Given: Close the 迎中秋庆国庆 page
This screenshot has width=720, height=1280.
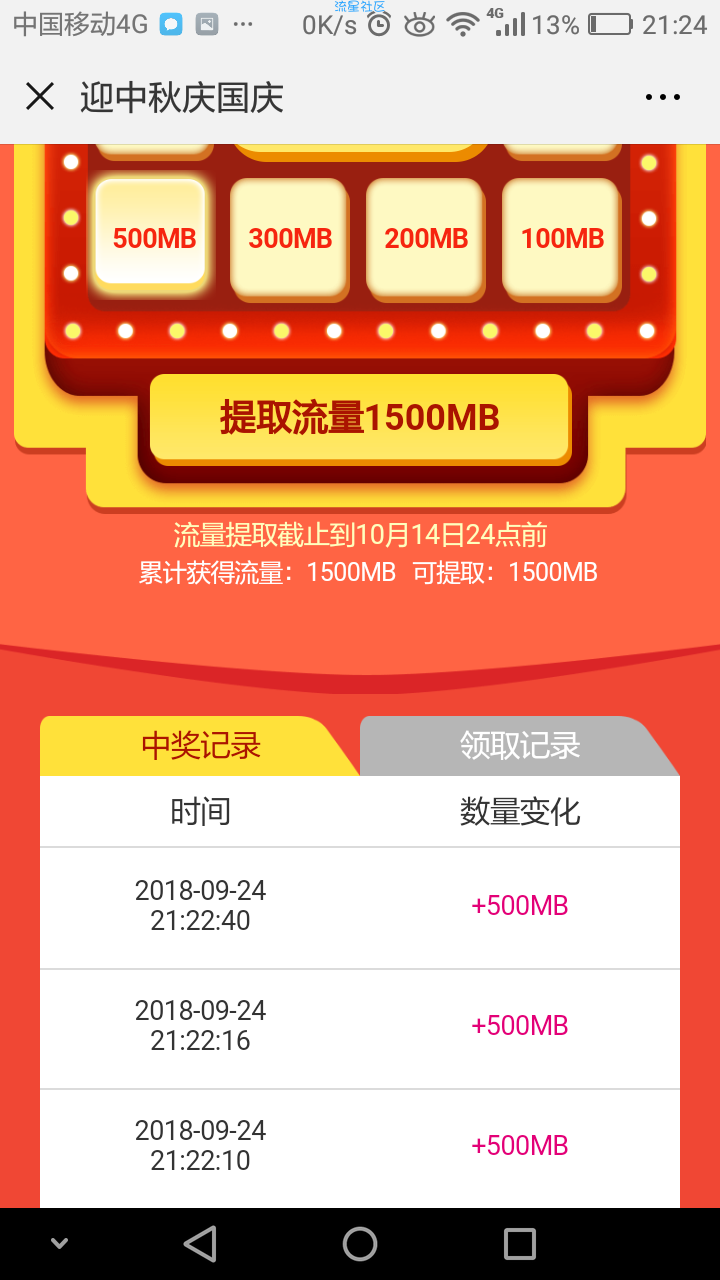Looking at the screenshot, I should click(x=40, y=97).
